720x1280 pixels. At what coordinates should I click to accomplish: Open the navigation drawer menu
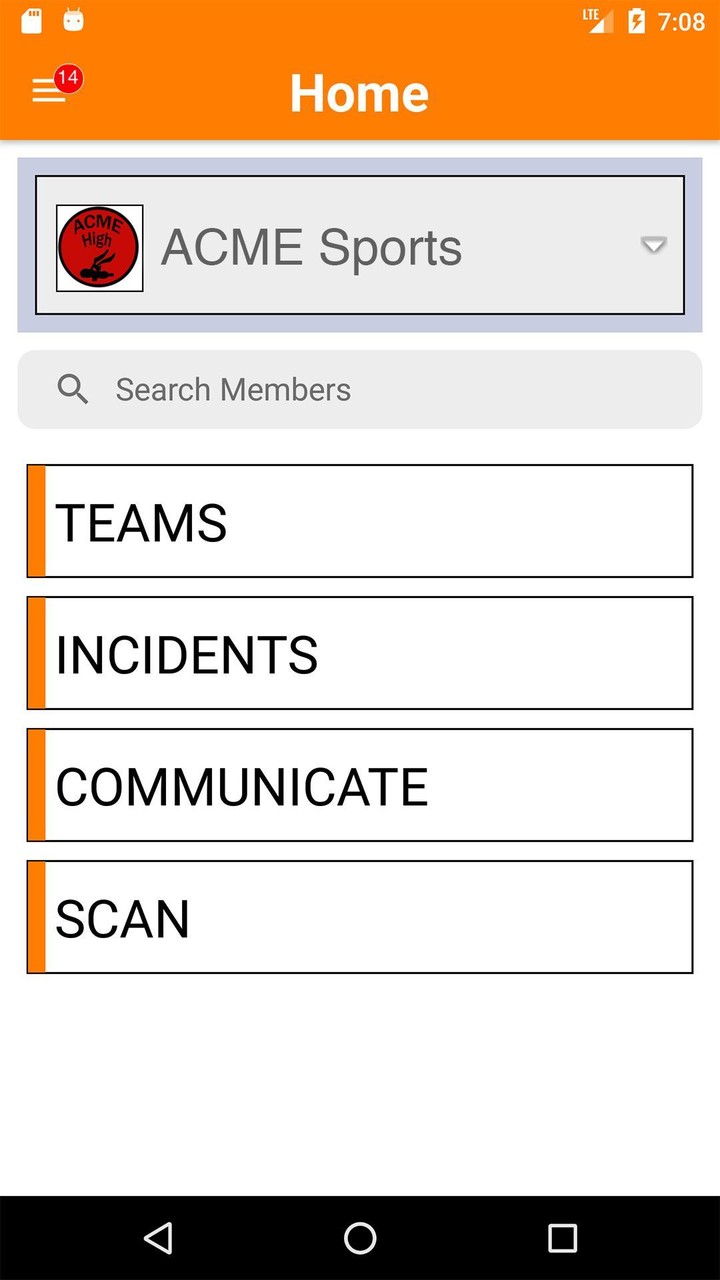(x=47, y=91)
